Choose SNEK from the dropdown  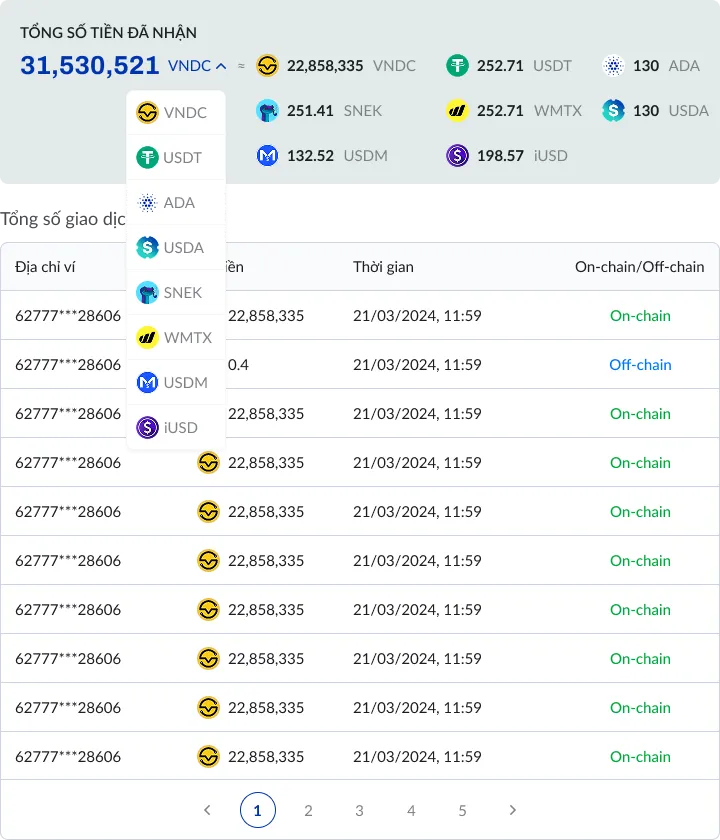[176, 293]
